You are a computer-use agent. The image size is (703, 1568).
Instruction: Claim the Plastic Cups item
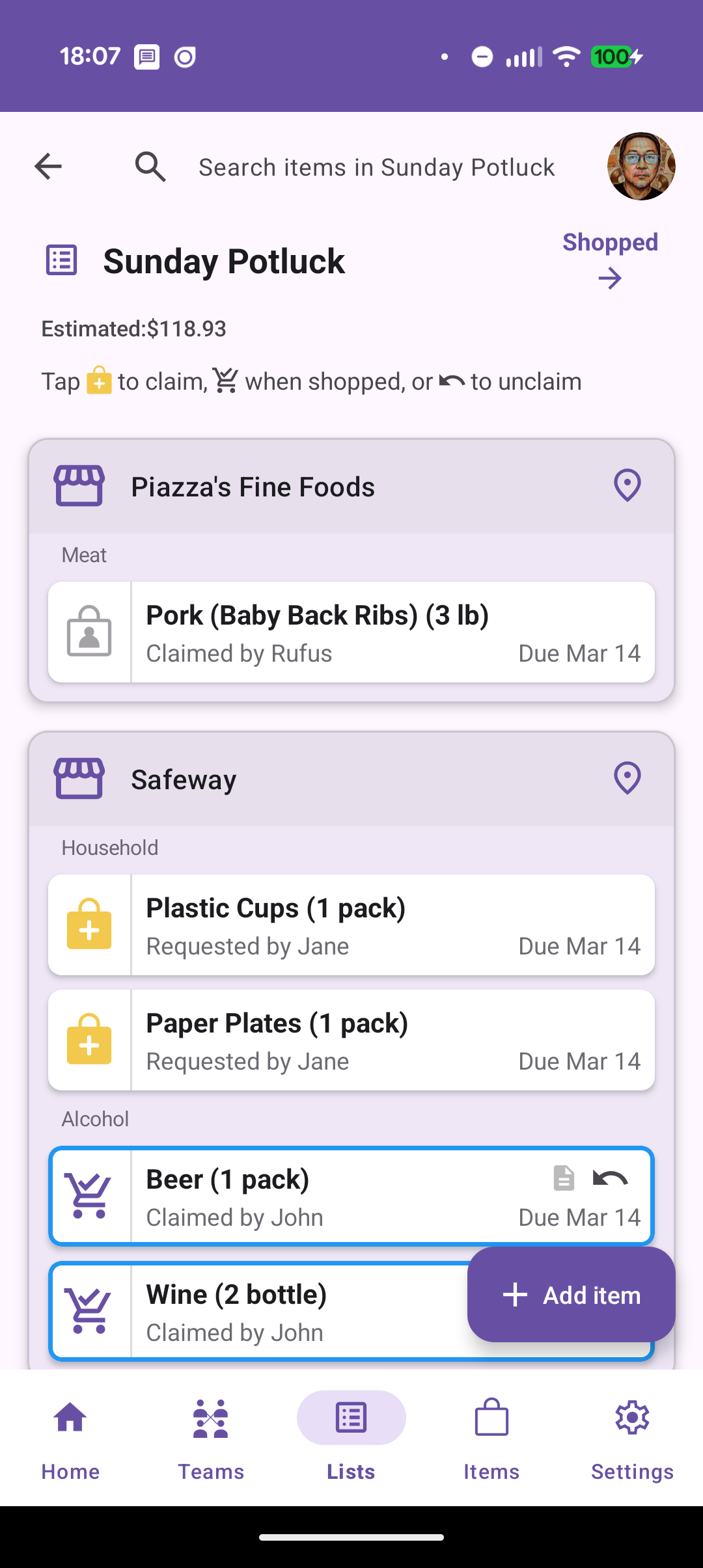pyautogui.click(x=89, y=925)
